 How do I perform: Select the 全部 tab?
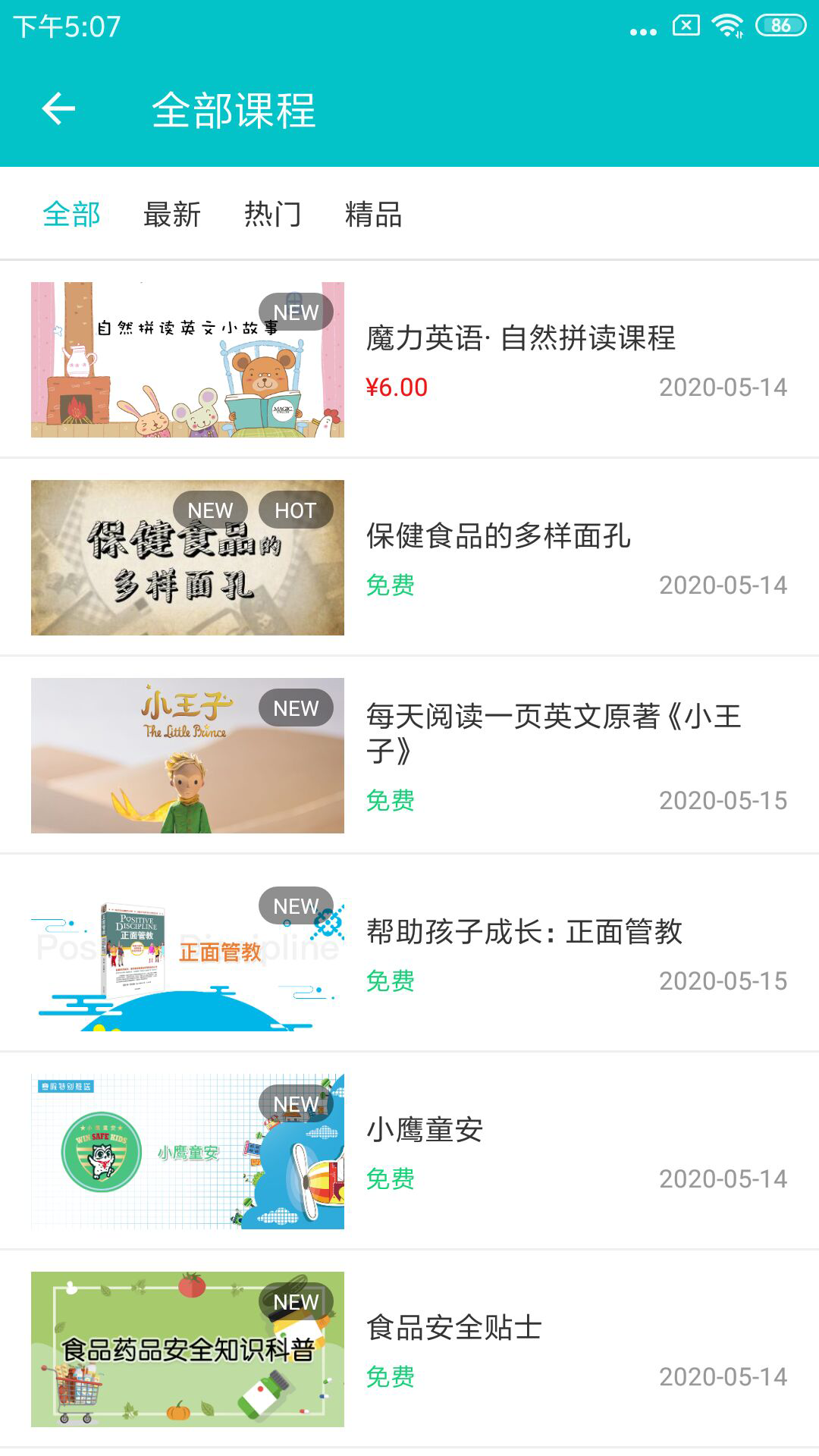(72, 215)
